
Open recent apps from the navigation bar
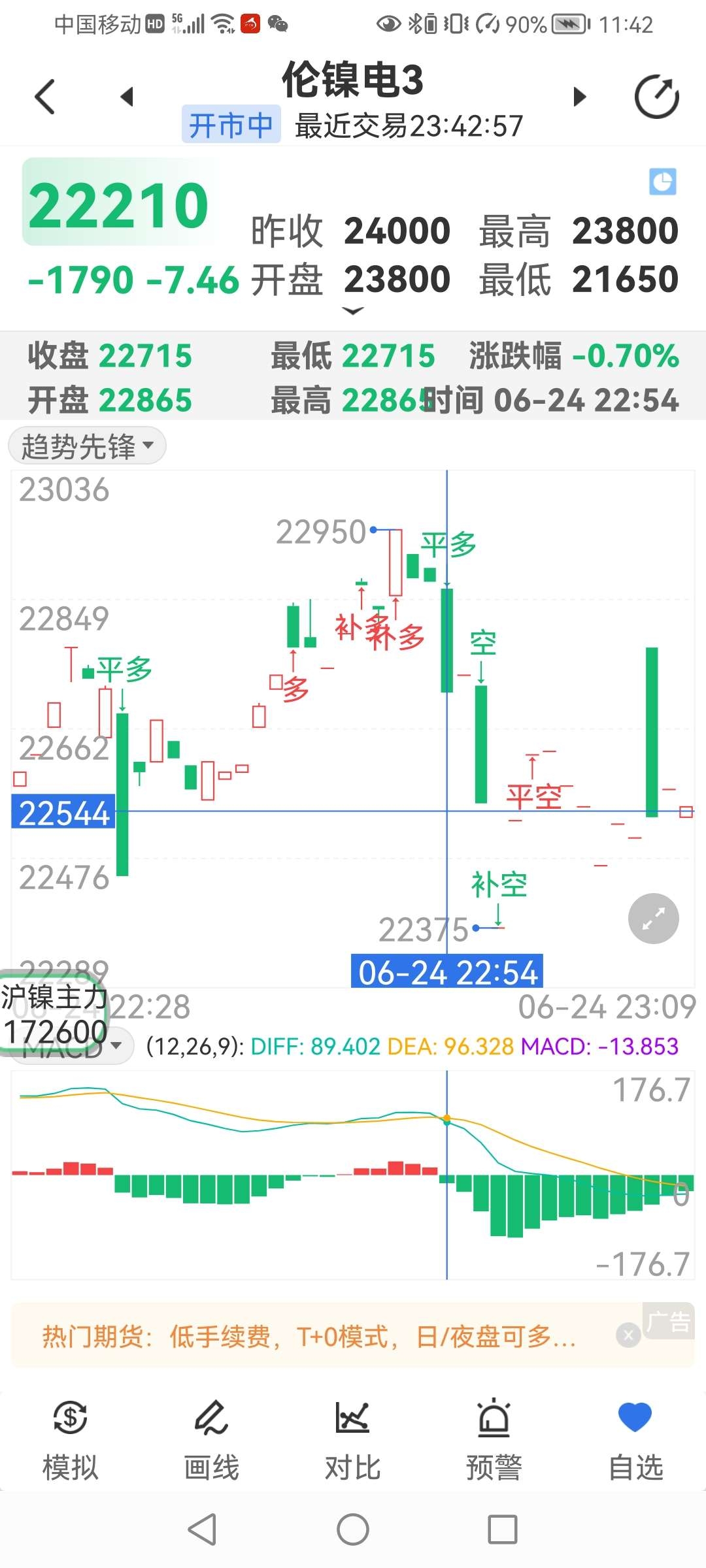tap(503, 1529)
